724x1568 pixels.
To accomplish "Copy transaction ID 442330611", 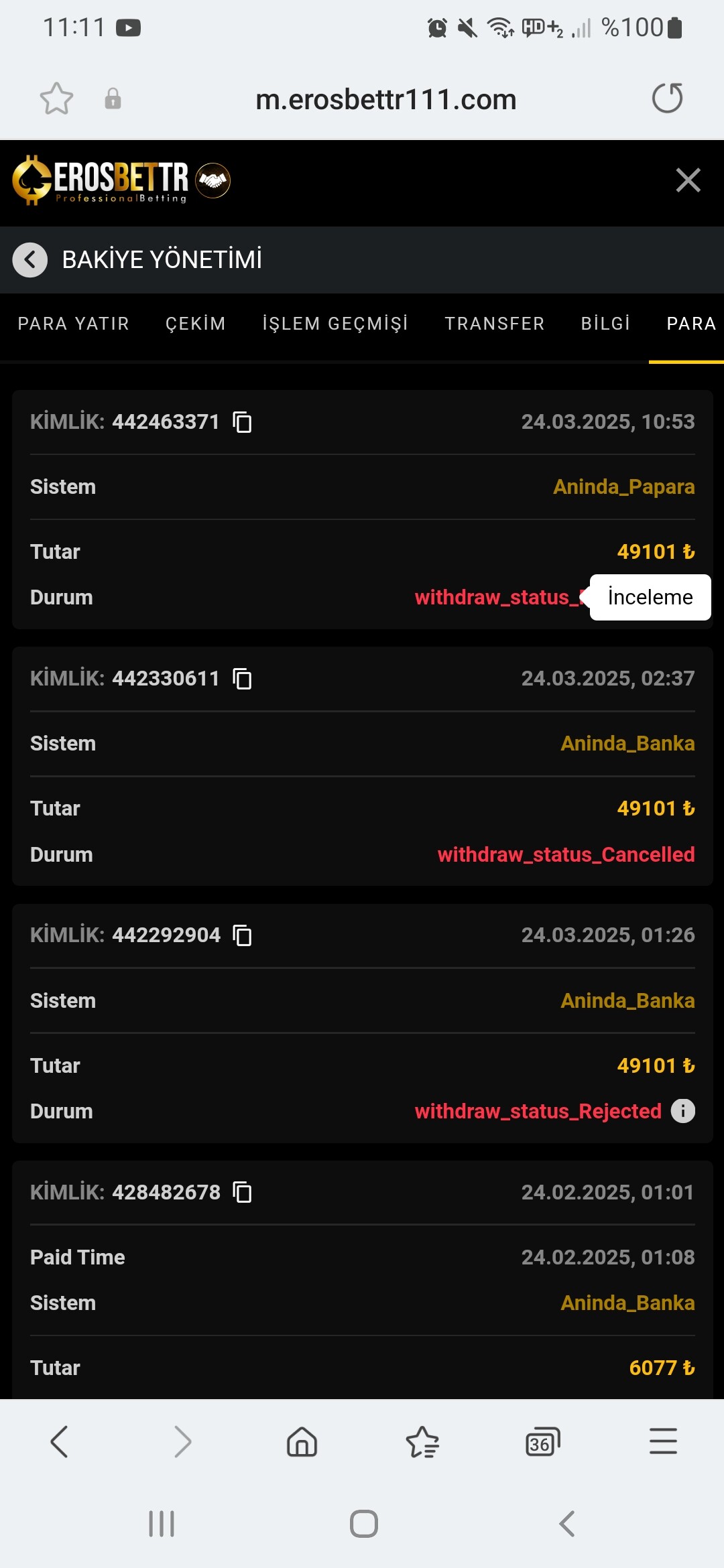I will pyautogui.click(x=242, y=679).
